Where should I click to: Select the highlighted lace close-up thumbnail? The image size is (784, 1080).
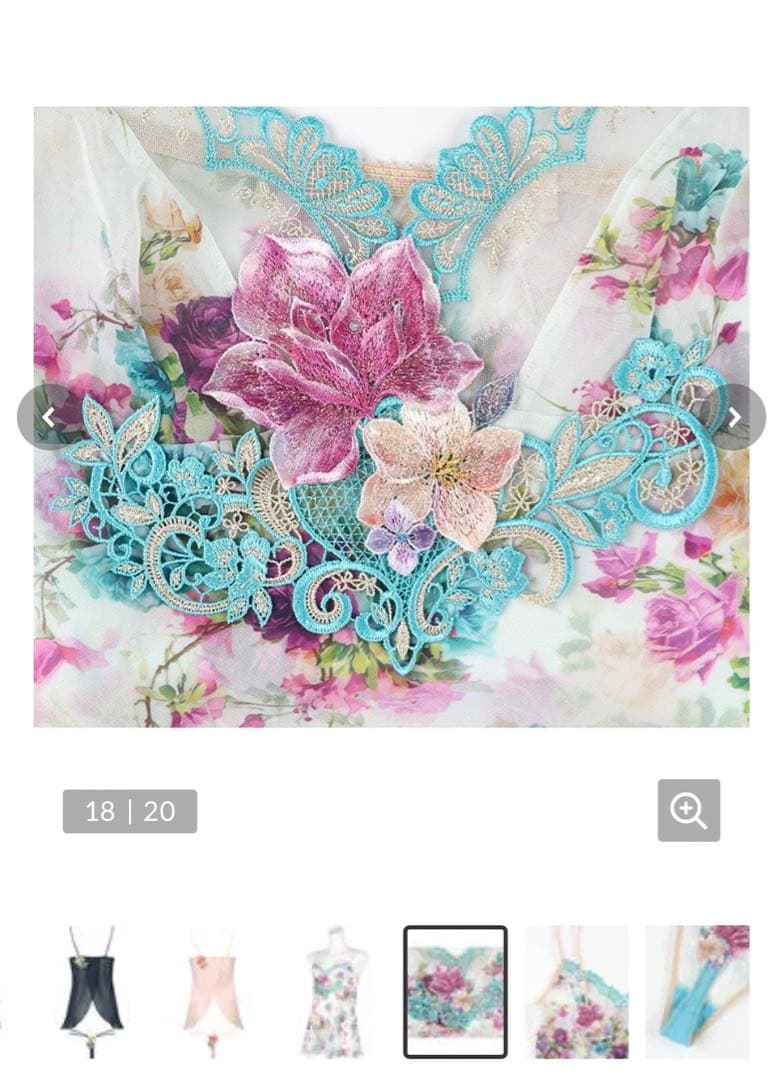click(x=455, y=991)
